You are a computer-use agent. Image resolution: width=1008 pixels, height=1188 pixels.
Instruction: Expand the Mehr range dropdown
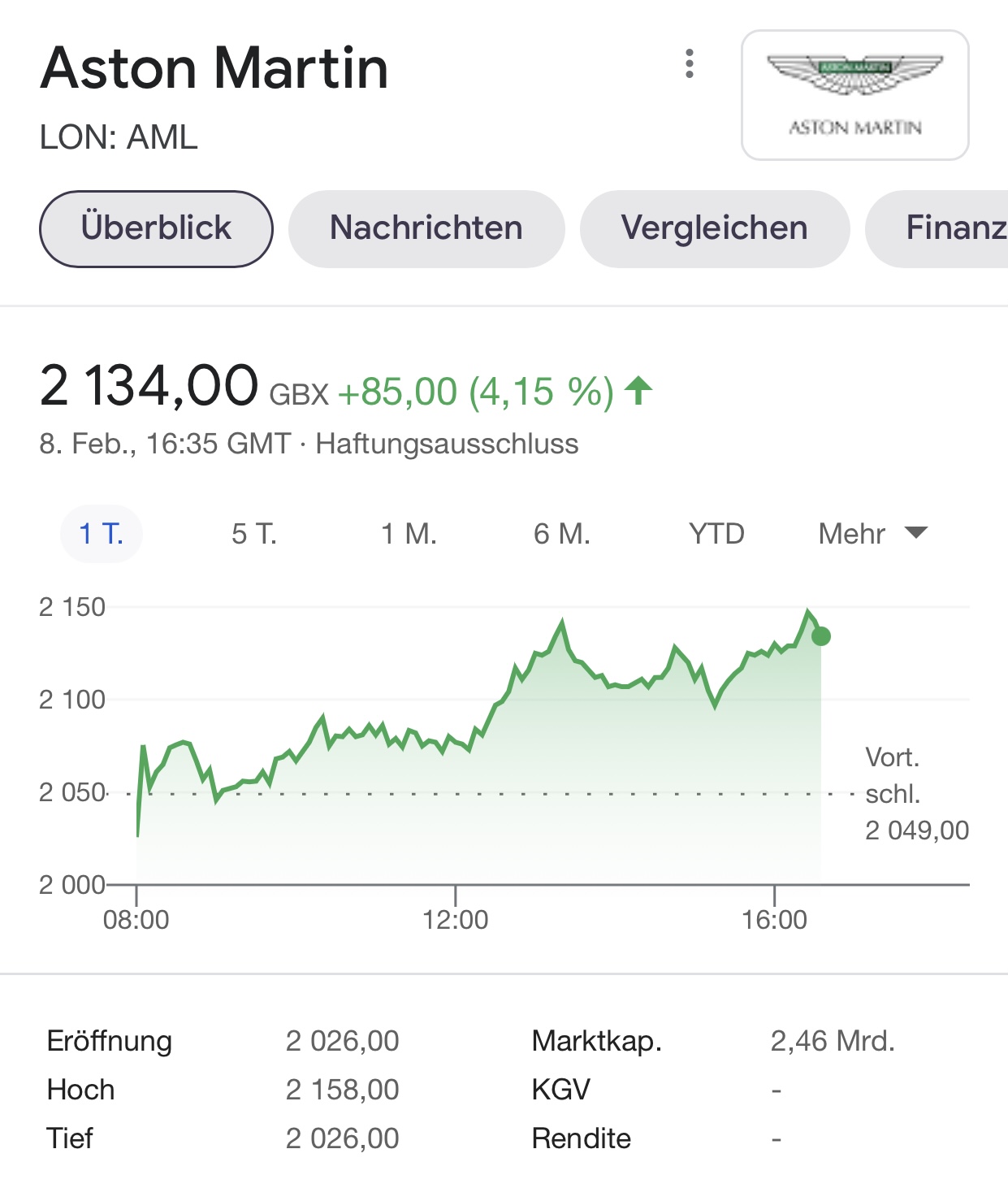(872, 534)
